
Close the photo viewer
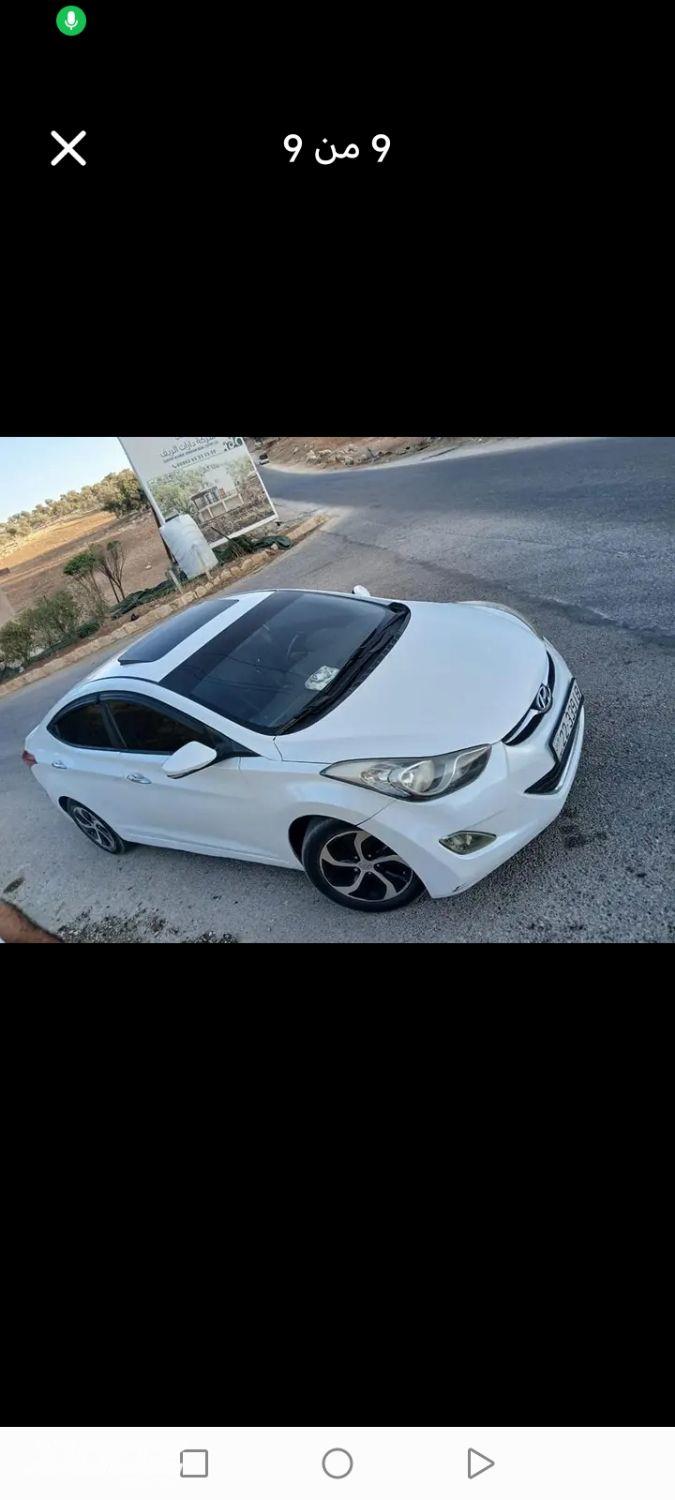(x=68, y=148)
